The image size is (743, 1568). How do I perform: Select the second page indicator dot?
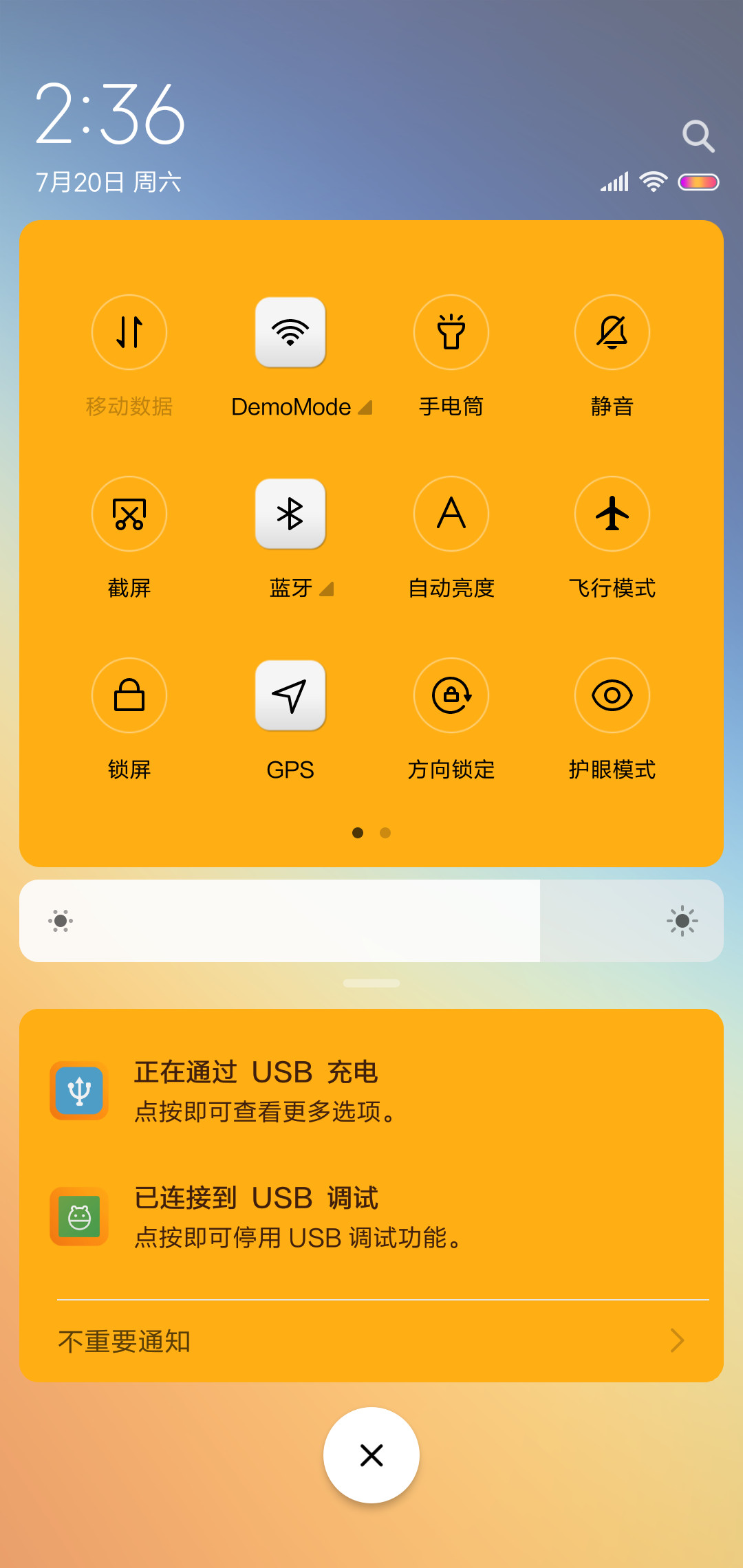(x=385, y=833)
